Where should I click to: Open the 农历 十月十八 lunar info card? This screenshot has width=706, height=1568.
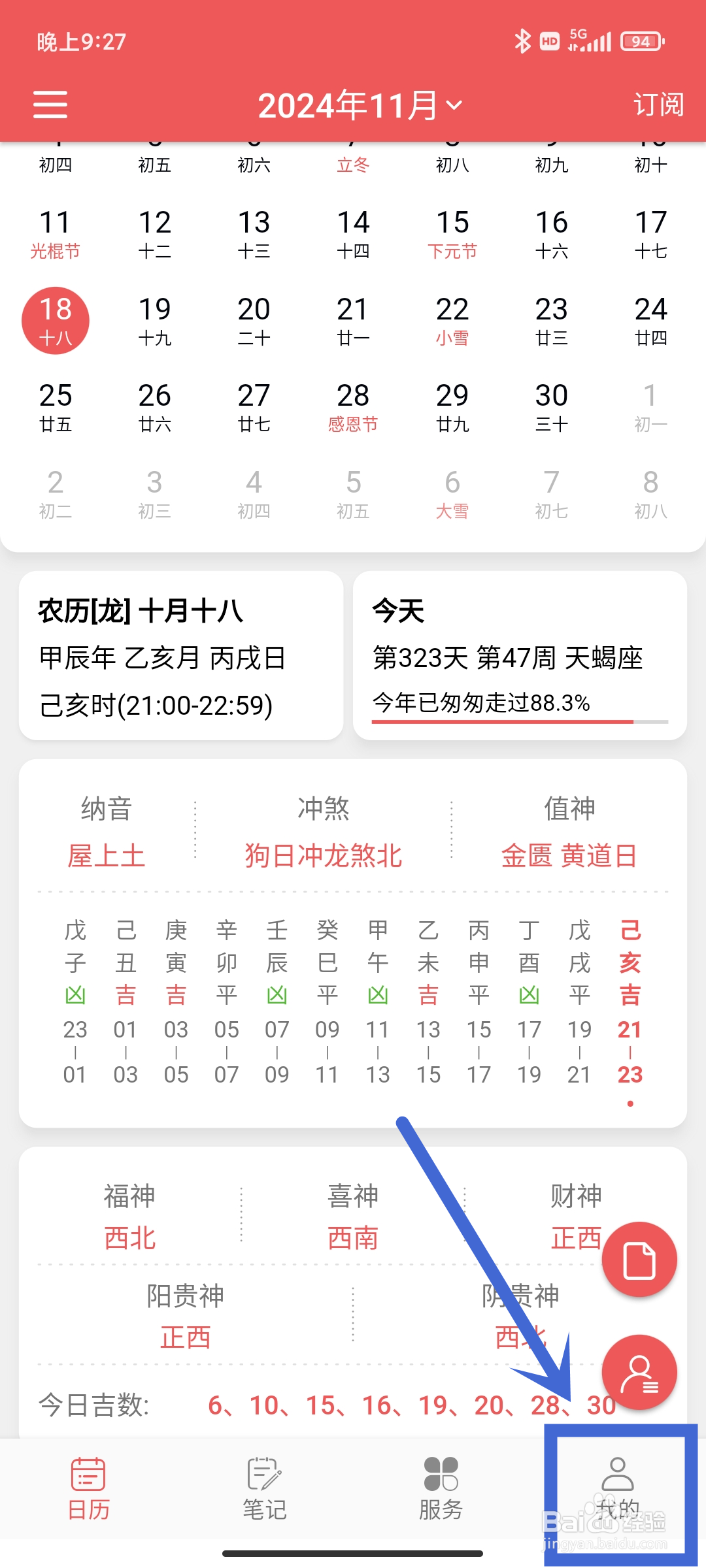click(x=181, y=655)
